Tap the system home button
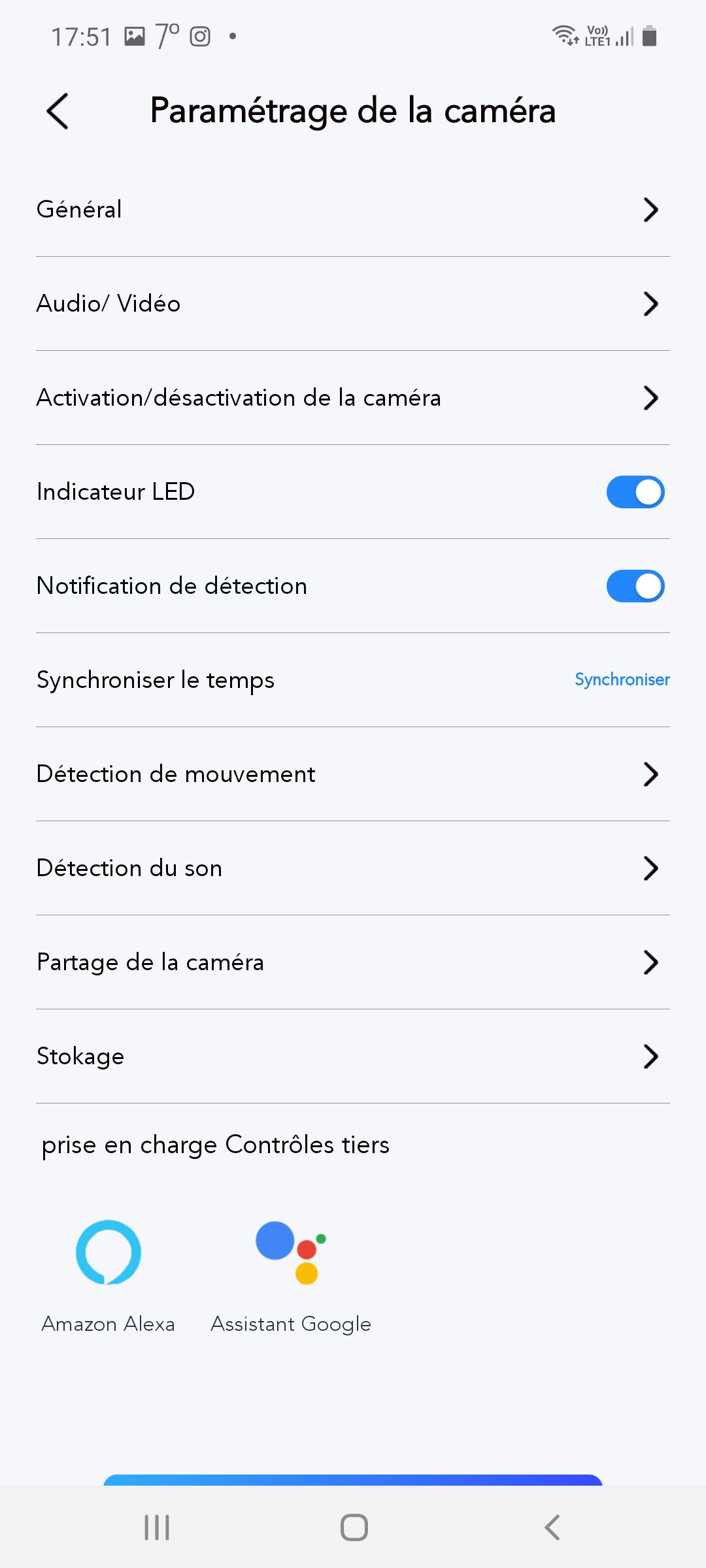 [354, 1527]
